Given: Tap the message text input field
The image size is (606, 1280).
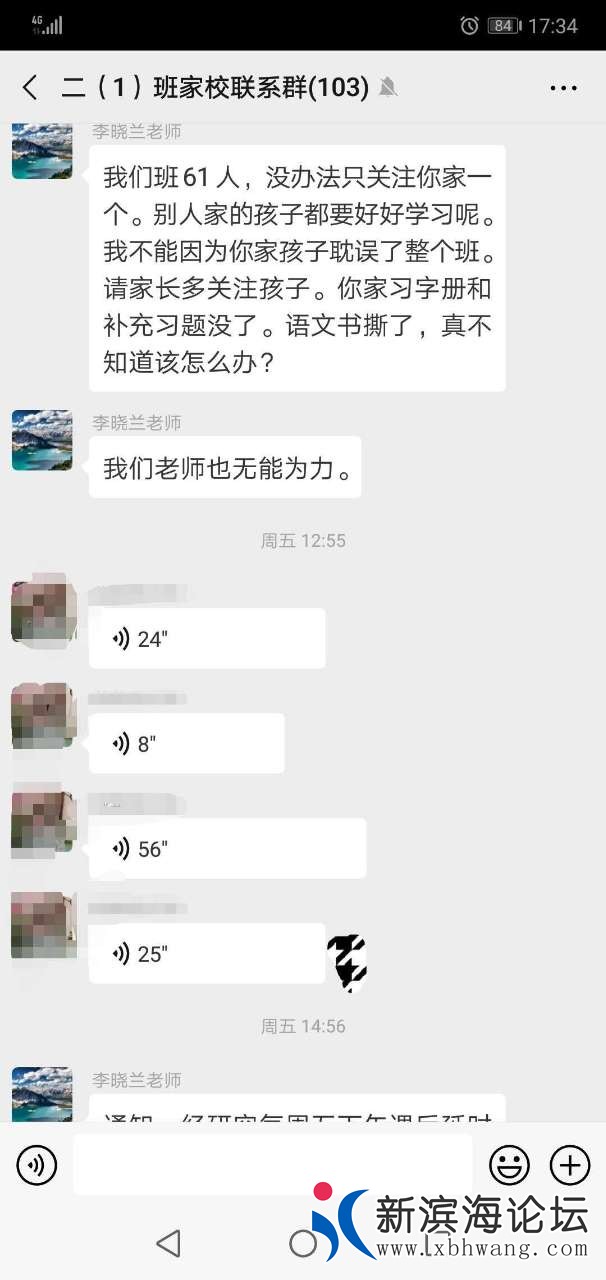Looking at the screenshot, I should pos(272,1165).
